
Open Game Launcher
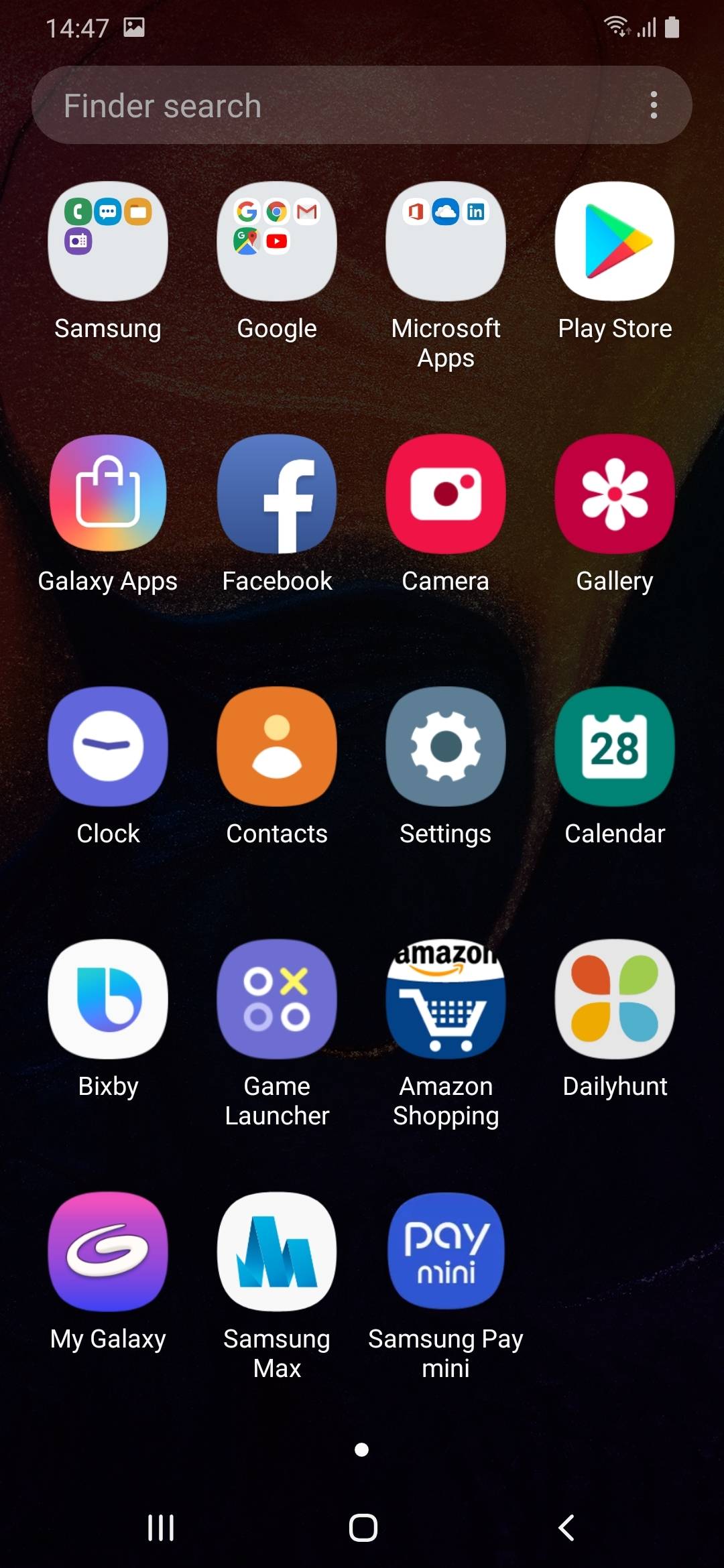coord(277,999)
